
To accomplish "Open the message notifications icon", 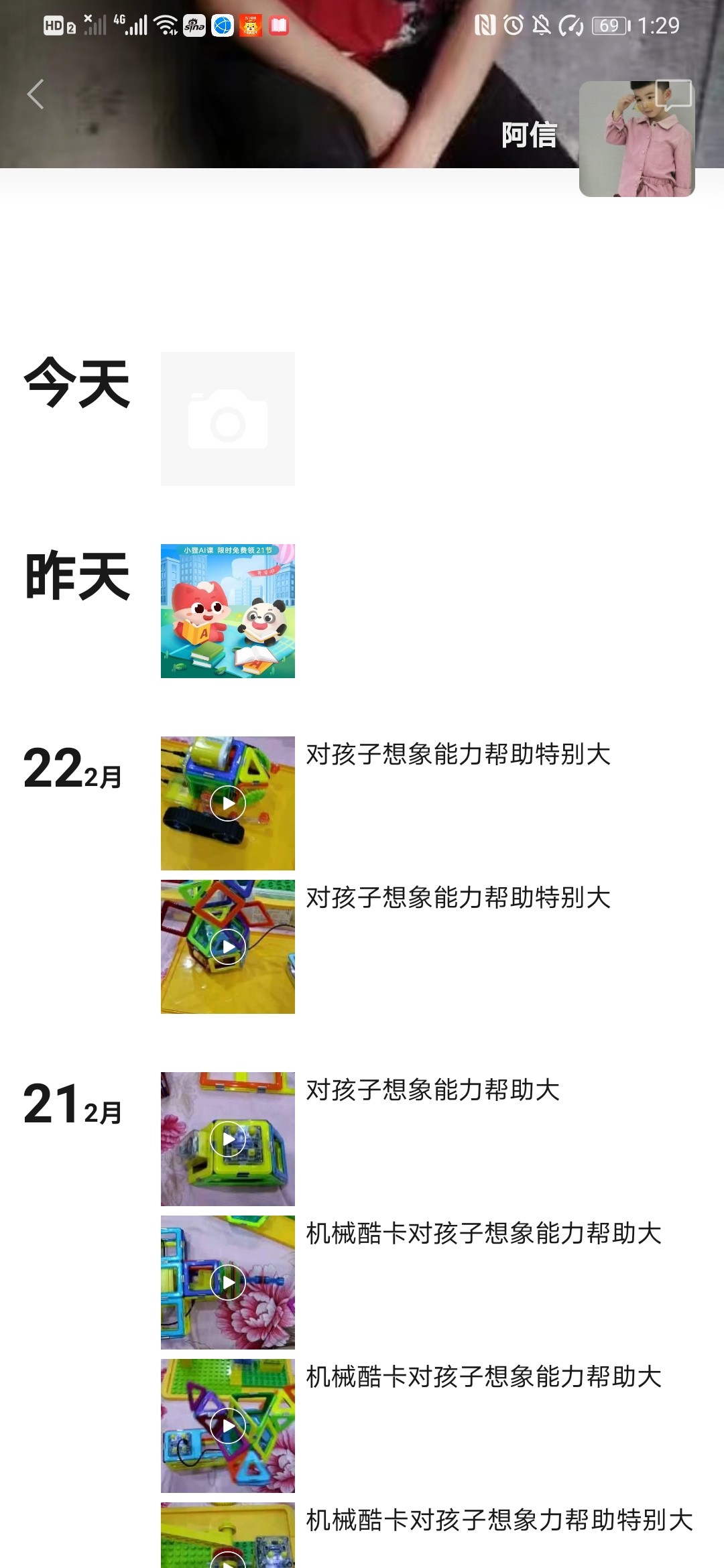I will point(674,94).
